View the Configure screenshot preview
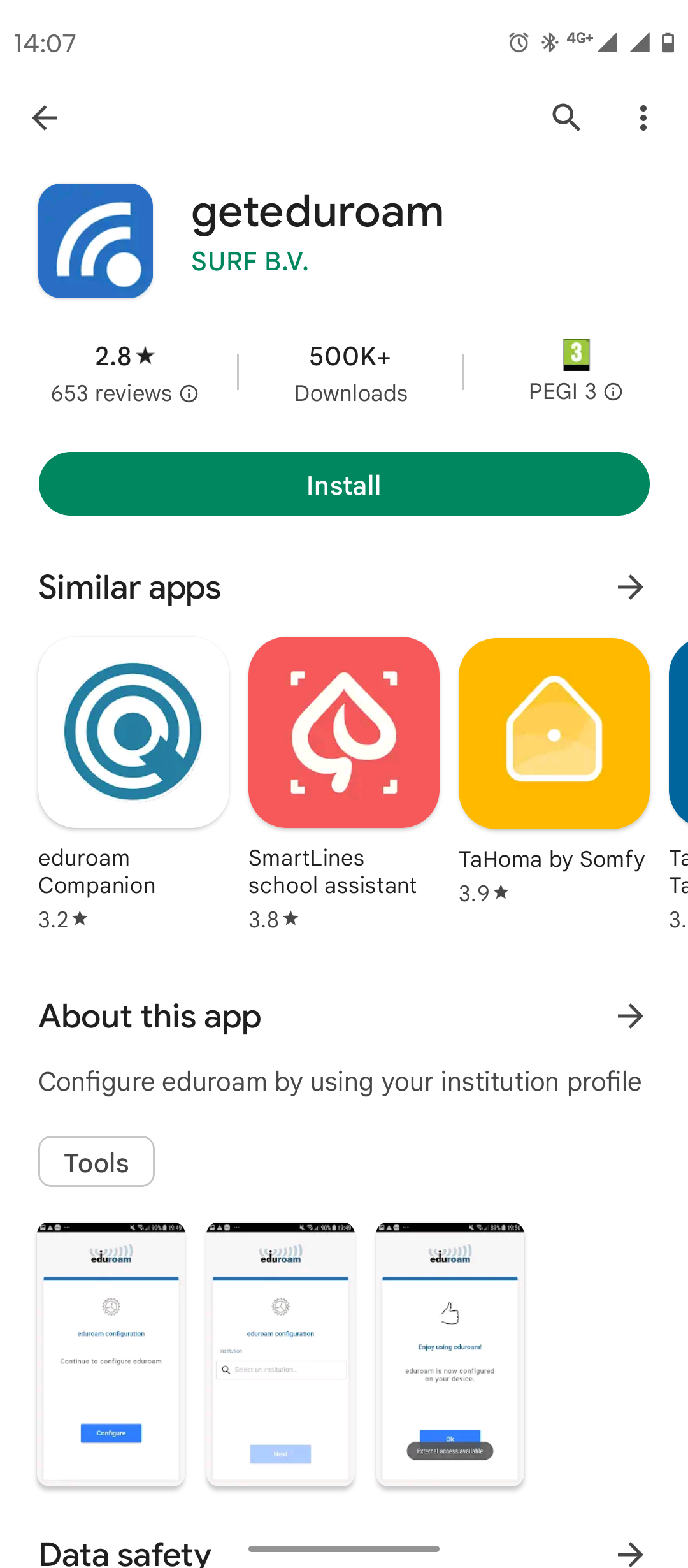688x1568 pixels. [111, 1354]
